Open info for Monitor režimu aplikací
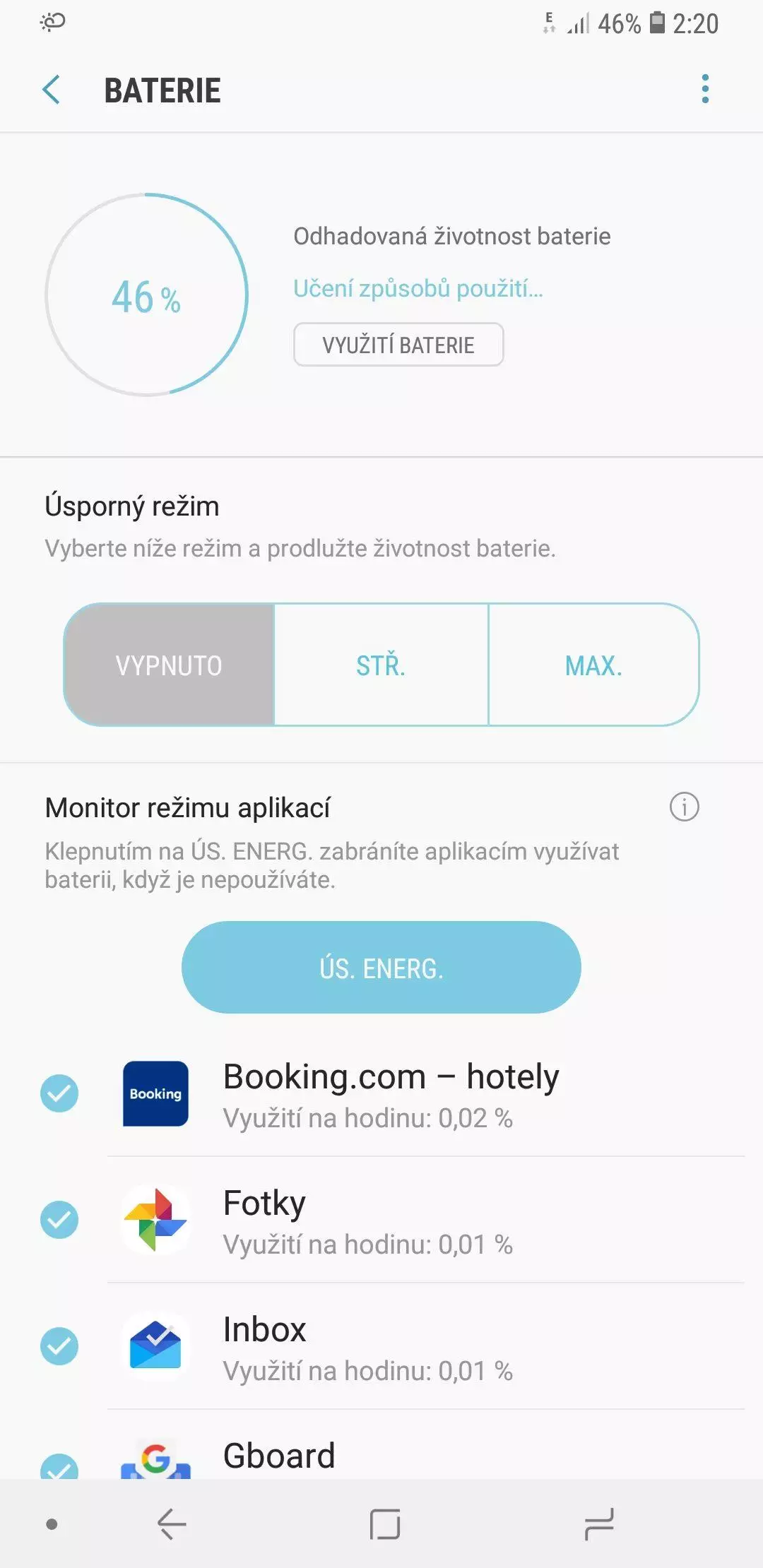Screen dimensions: 763x1568 click(x=684, y=807)
